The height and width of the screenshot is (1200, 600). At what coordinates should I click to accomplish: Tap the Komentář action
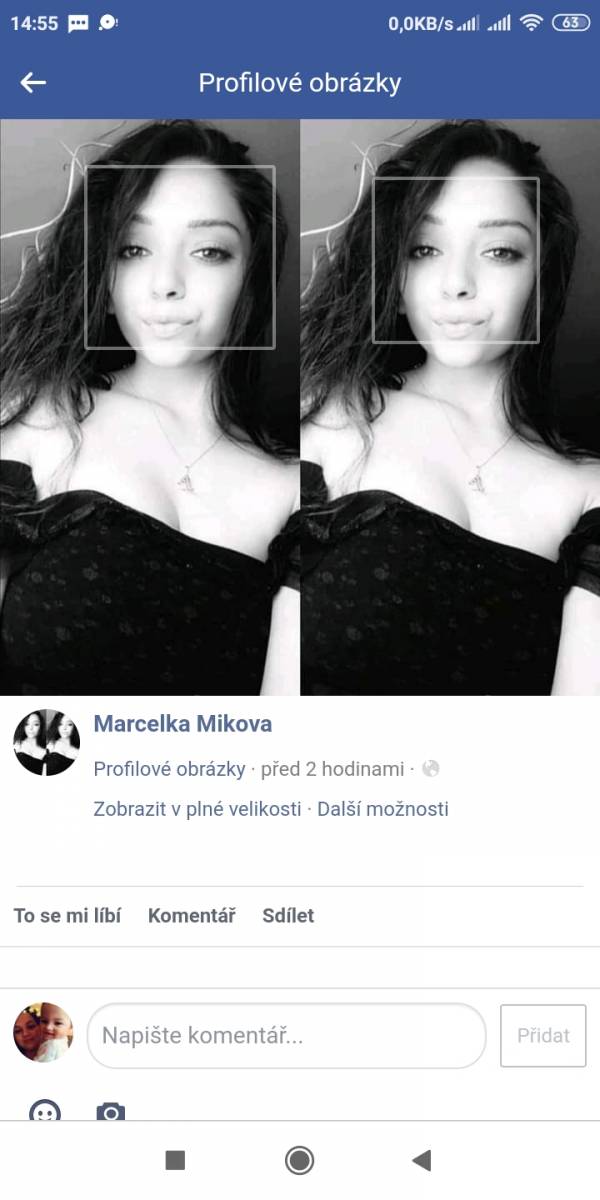click(192, 915)
